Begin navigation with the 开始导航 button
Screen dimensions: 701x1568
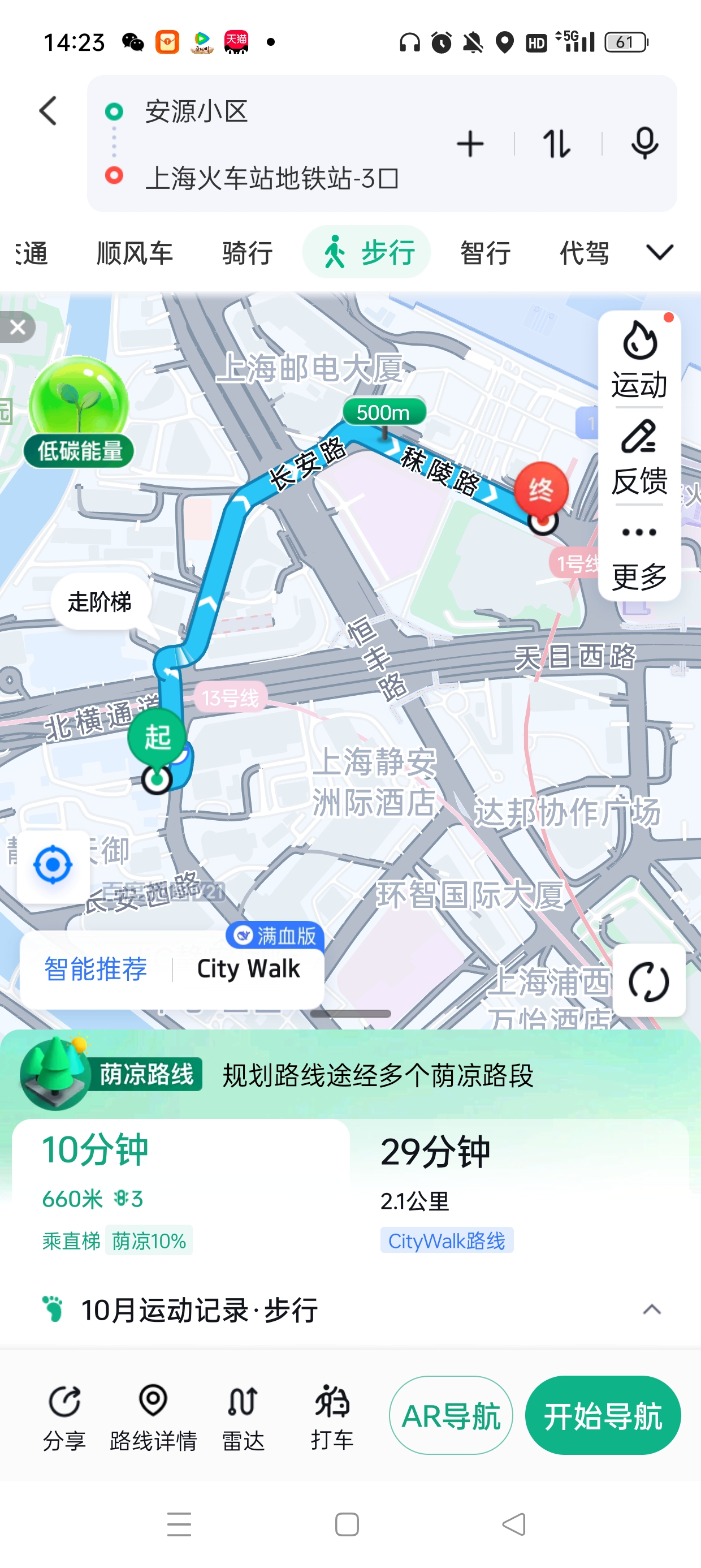tap(603, 1415)
